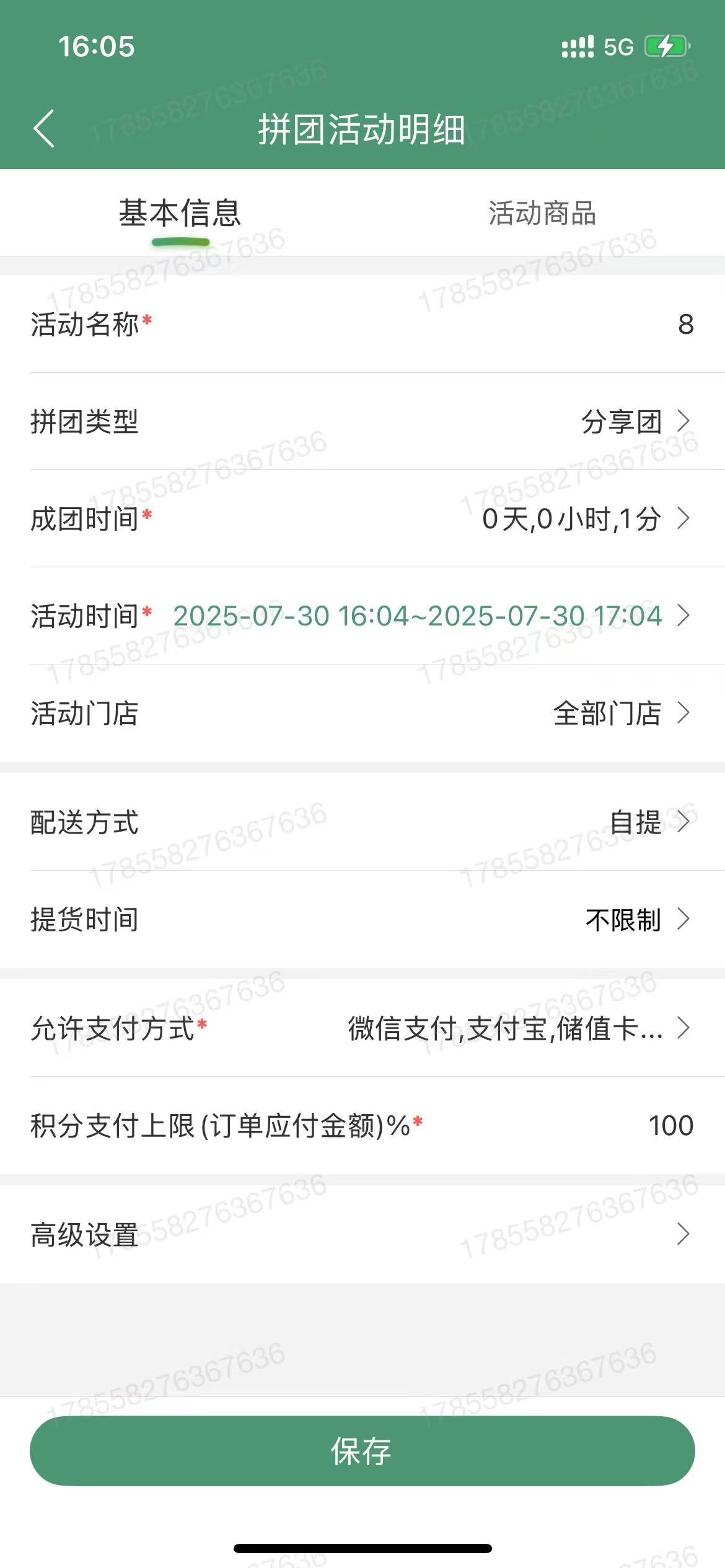Go back using the top-left arrow
Viewport: 725px width, 1568px height.
(44, 129)
